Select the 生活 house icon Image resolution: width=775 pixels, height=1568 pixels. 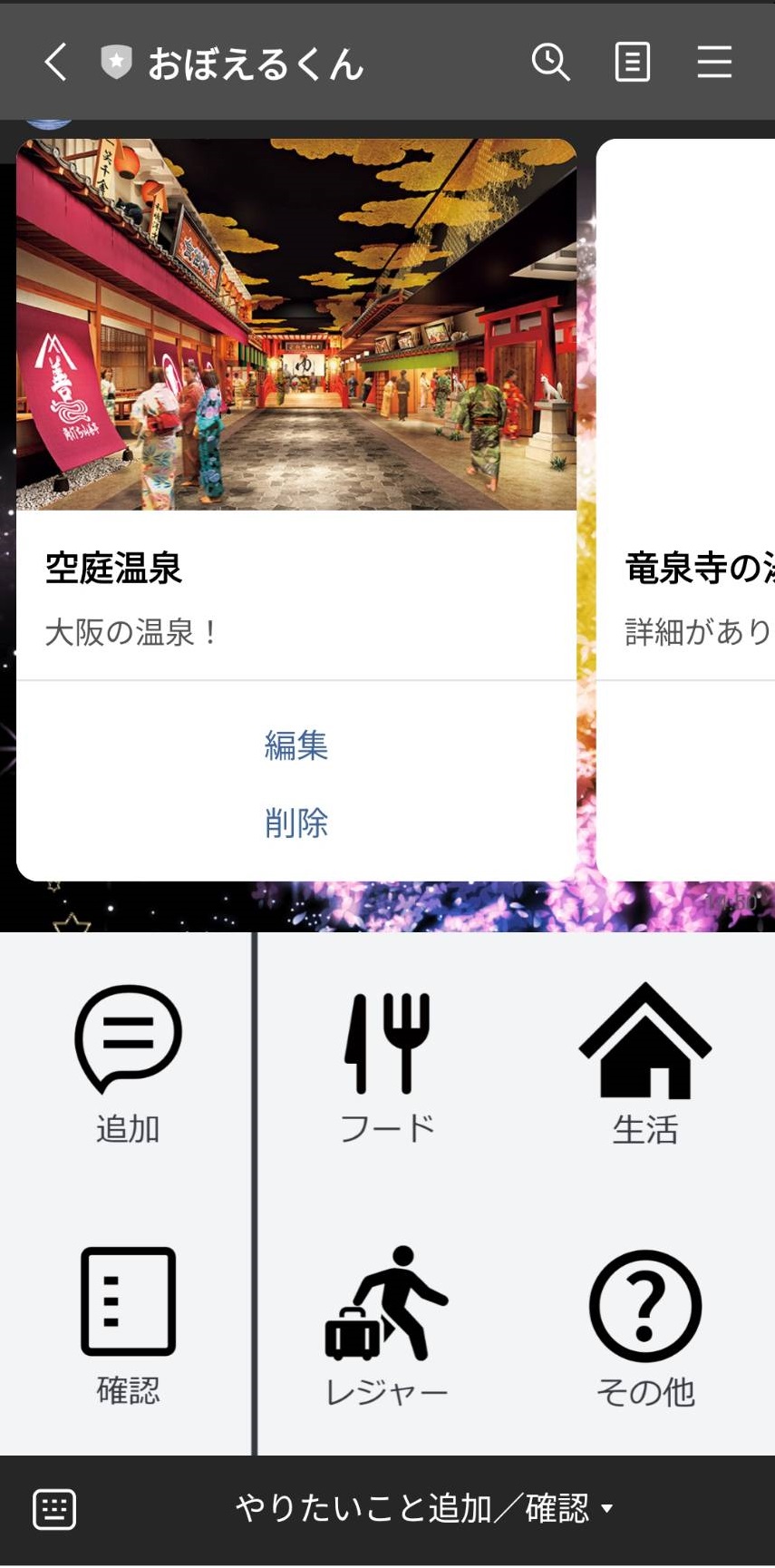[x=646, y=1043]
